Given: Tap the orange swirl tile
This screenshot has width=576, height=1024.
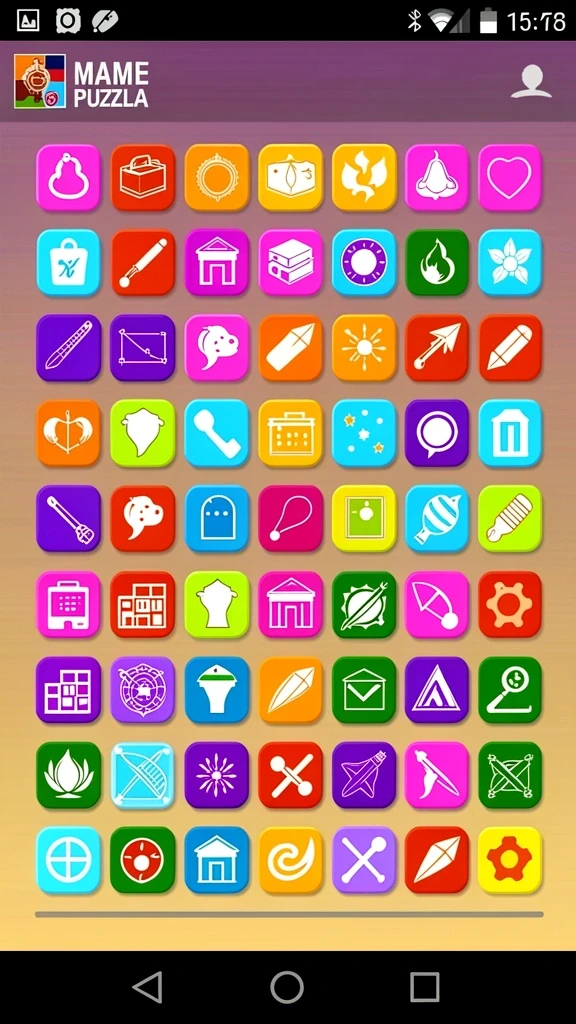Looking at the screenshot, I should 291,859.
